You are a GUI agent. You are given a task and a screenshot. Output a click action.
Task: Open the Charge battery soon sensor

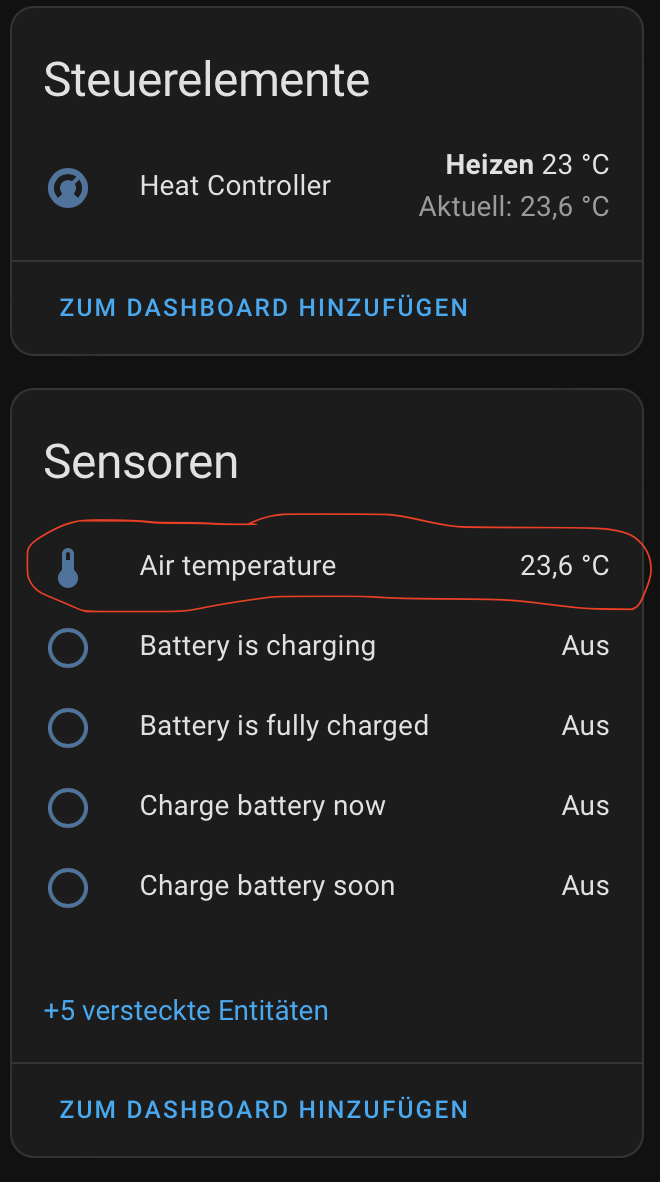point(267,886)
